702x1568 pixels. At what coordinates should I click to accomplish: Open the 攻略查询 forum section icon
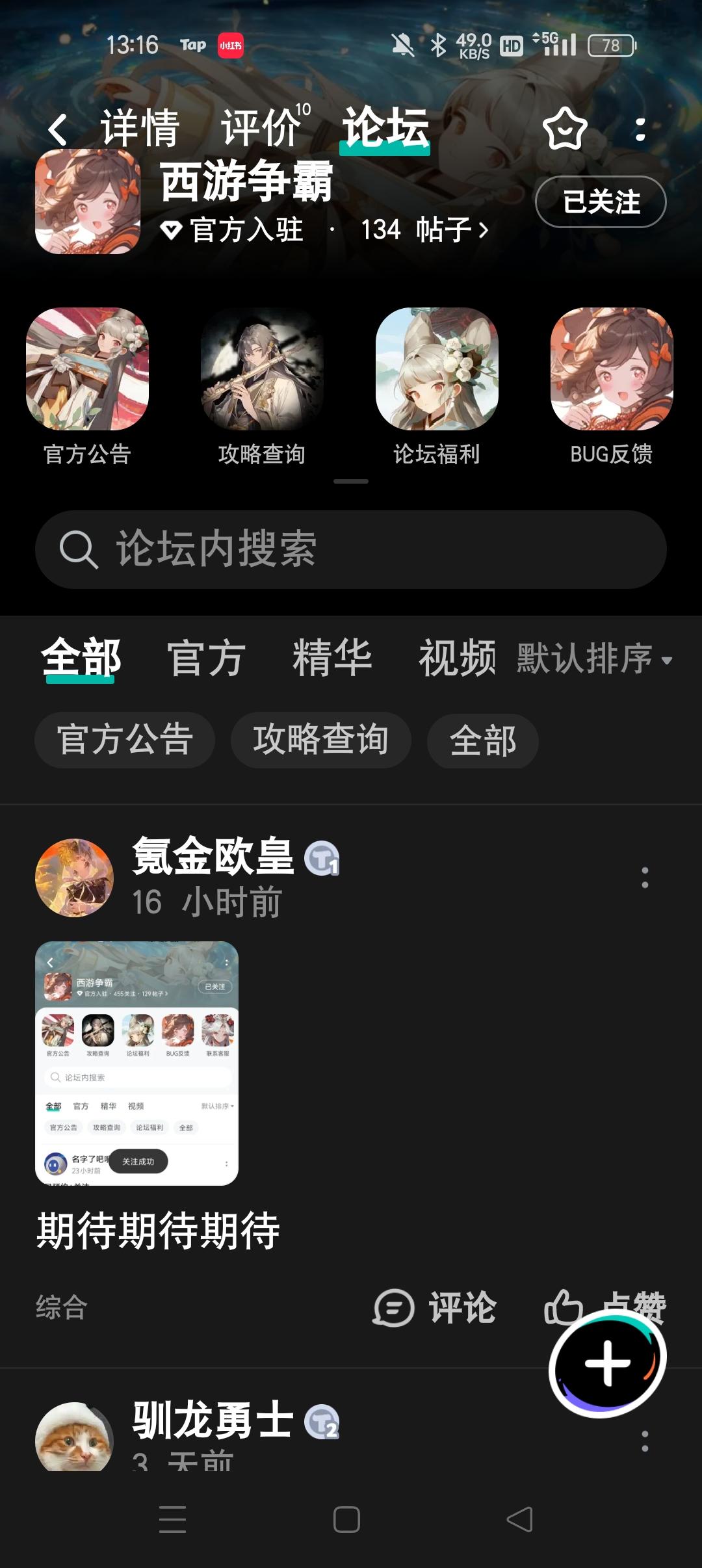[x=262, y=371]
